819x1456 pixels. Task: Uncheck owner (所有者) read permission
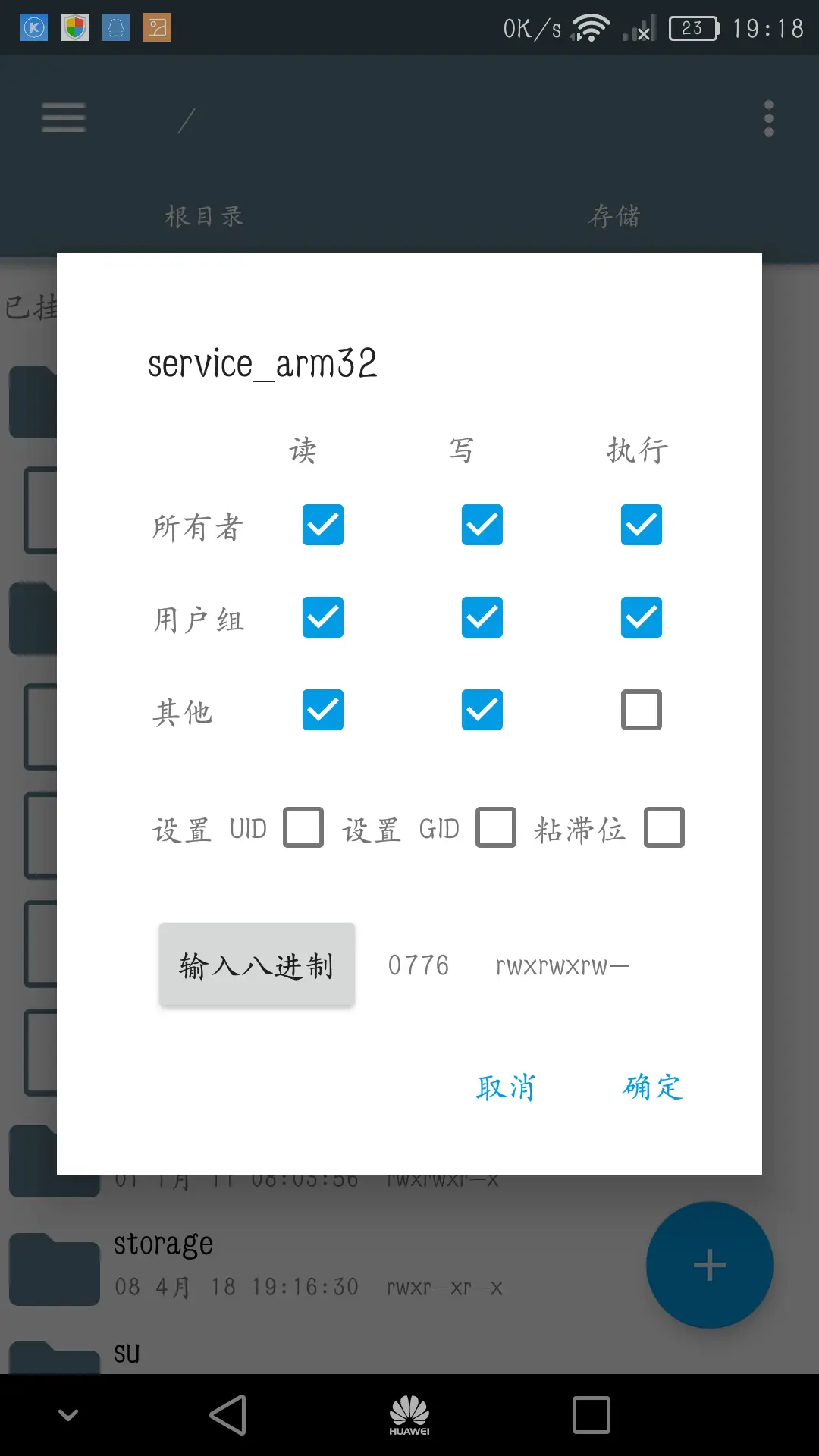pos(323,525)
